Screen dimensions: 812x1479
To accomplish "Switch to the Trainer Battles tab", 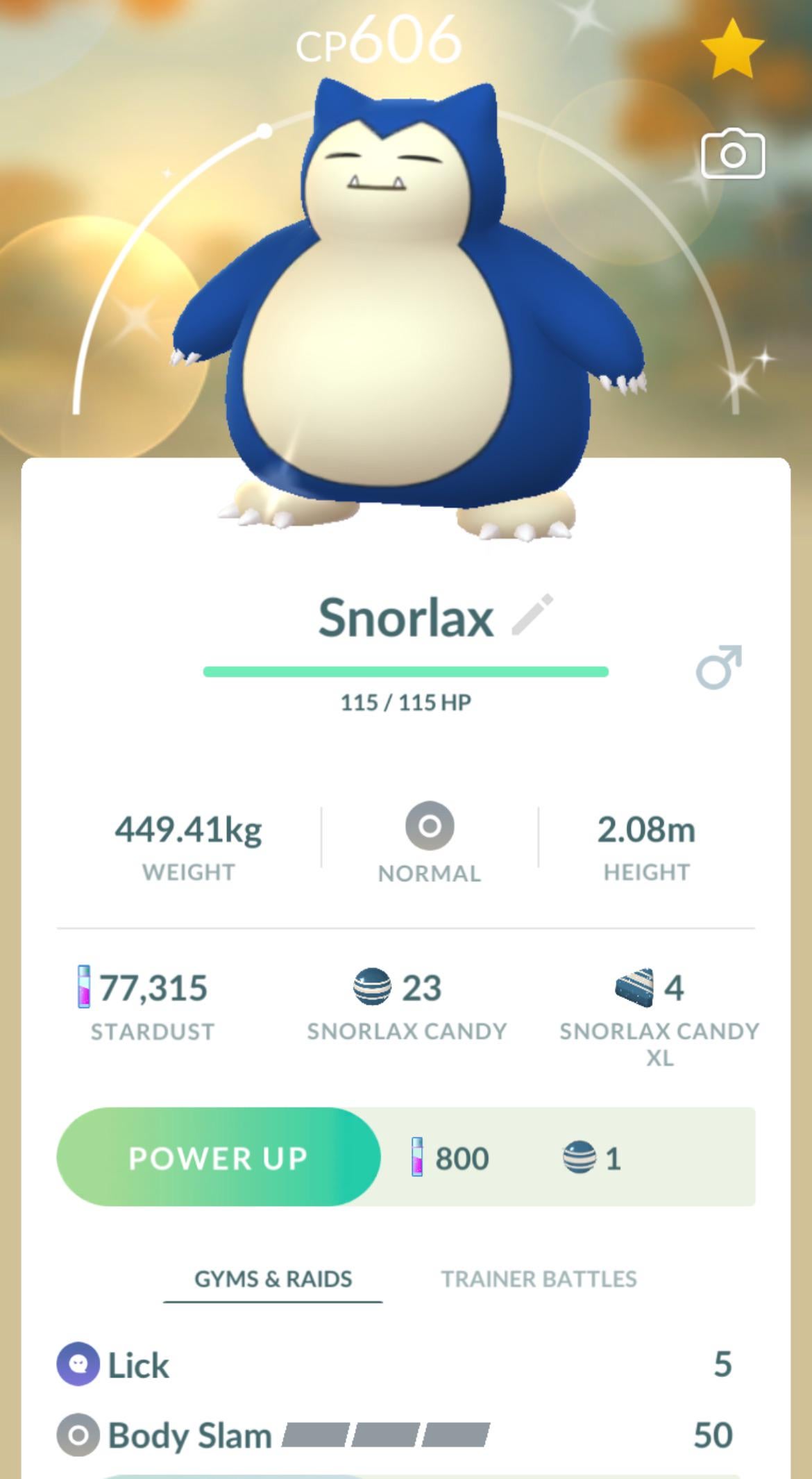I will [539, 1278].
